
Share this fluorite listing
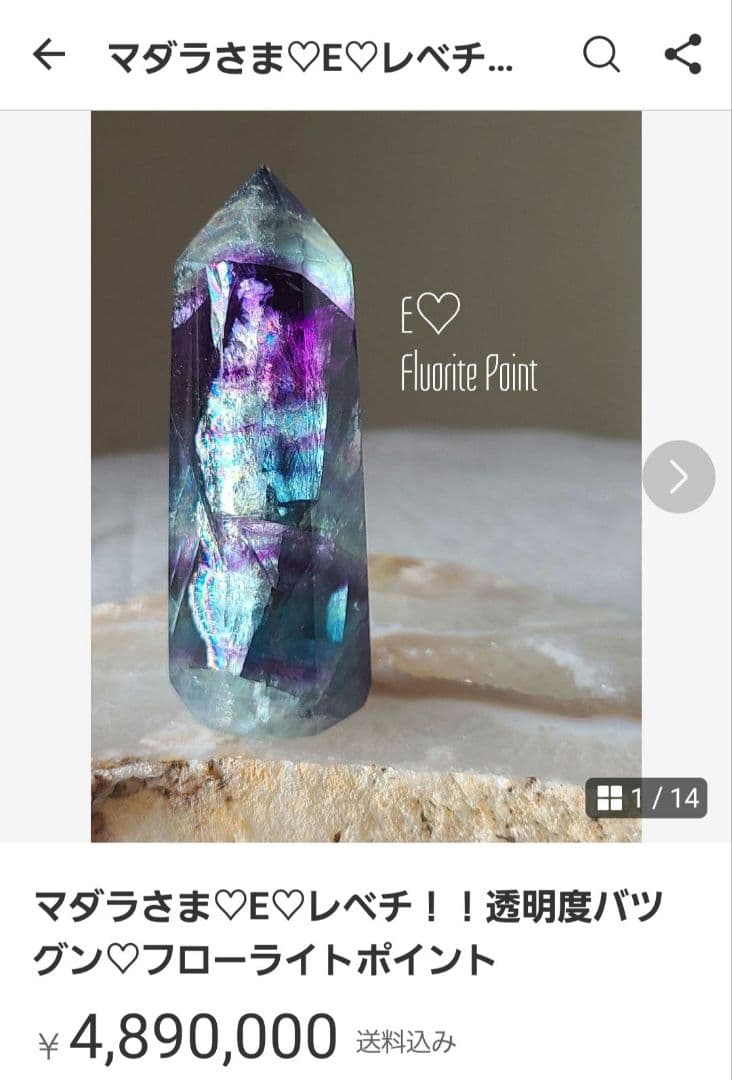click(683, 55)
